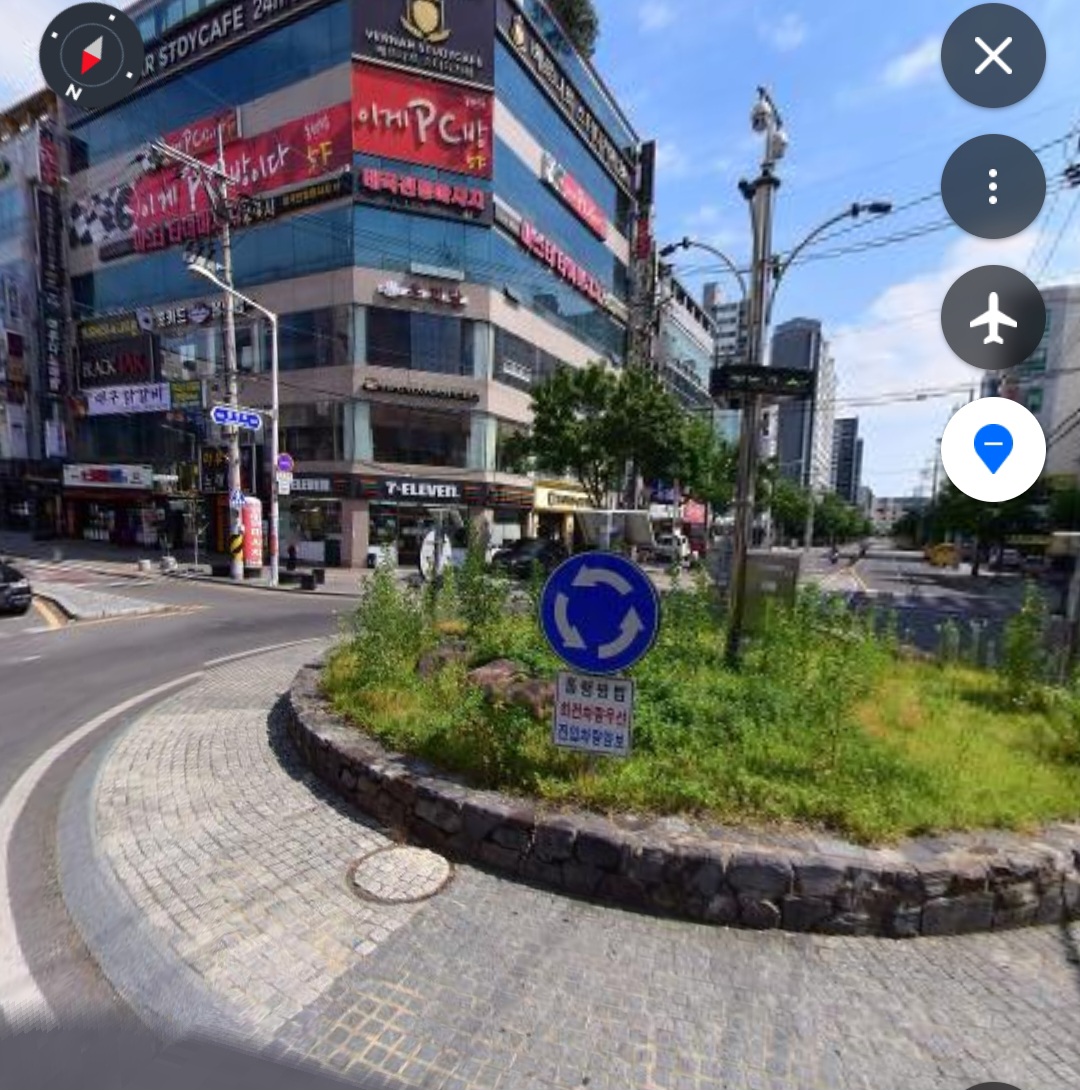Close the street view panorama

pyautogui.click(x=993, y=56)
